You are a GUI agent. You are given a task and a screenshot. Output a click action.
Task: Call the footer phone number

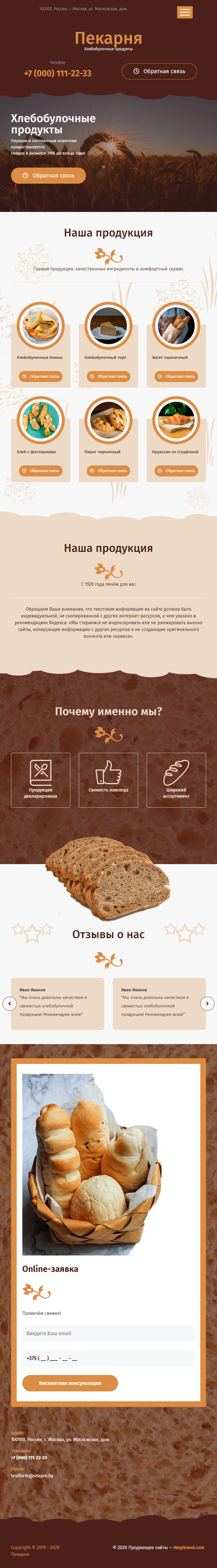pos(29,1457)
